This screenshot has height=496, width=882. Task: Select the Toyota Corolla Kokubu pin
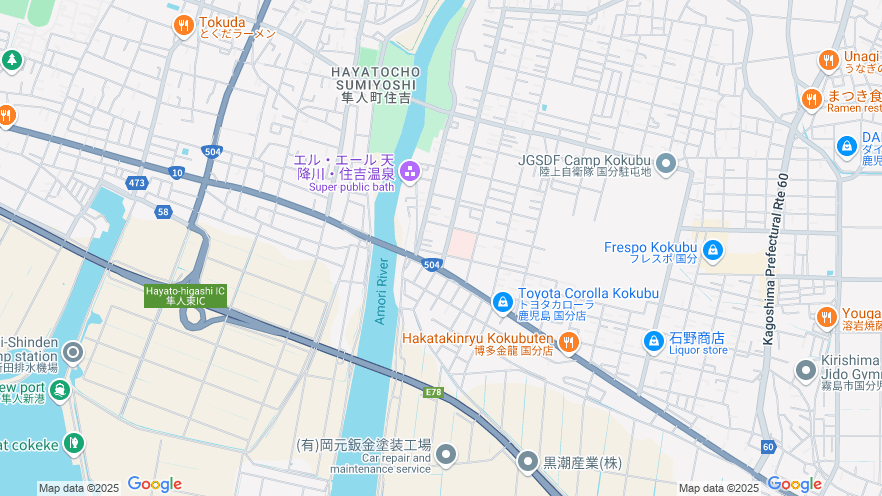[503, 301]
